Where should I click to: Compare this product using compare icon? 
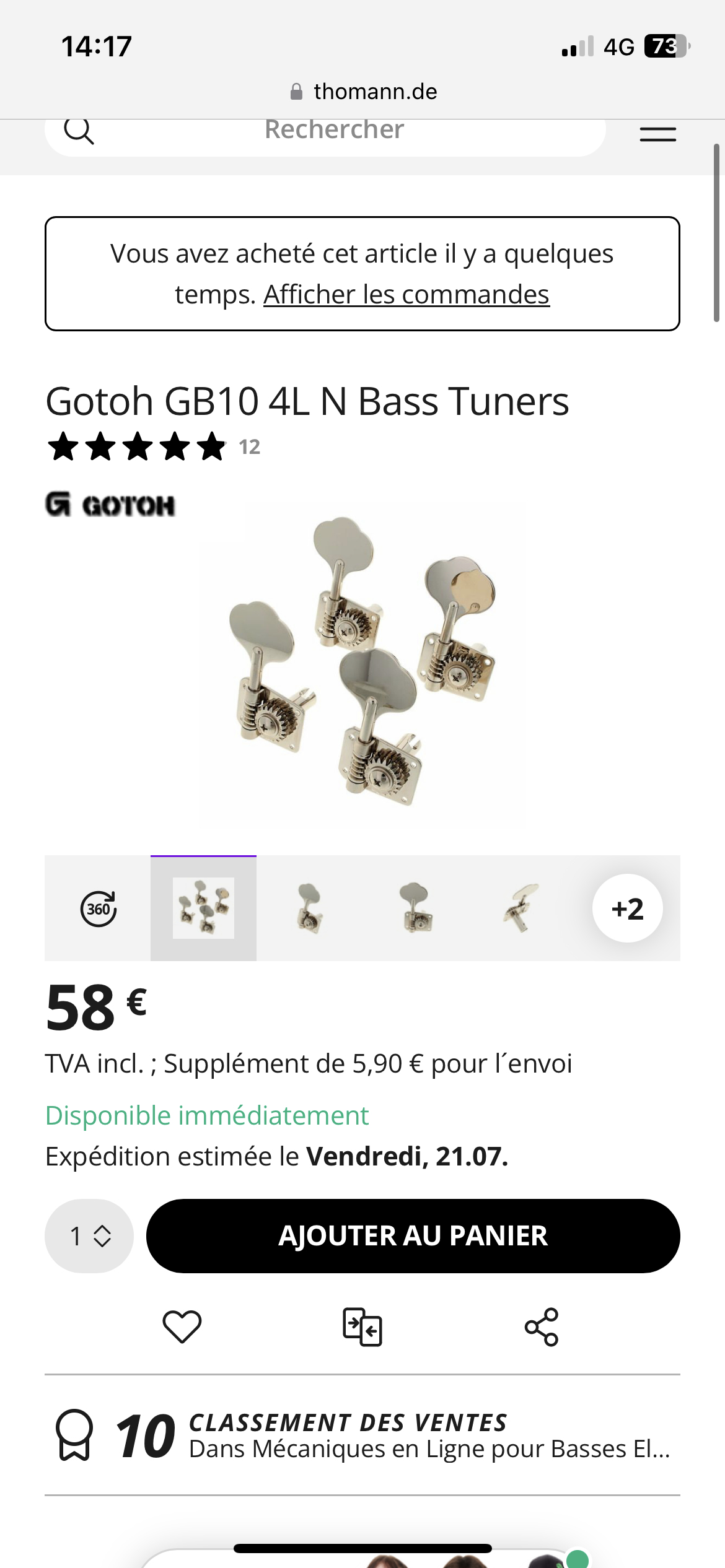click(362, 1326)
